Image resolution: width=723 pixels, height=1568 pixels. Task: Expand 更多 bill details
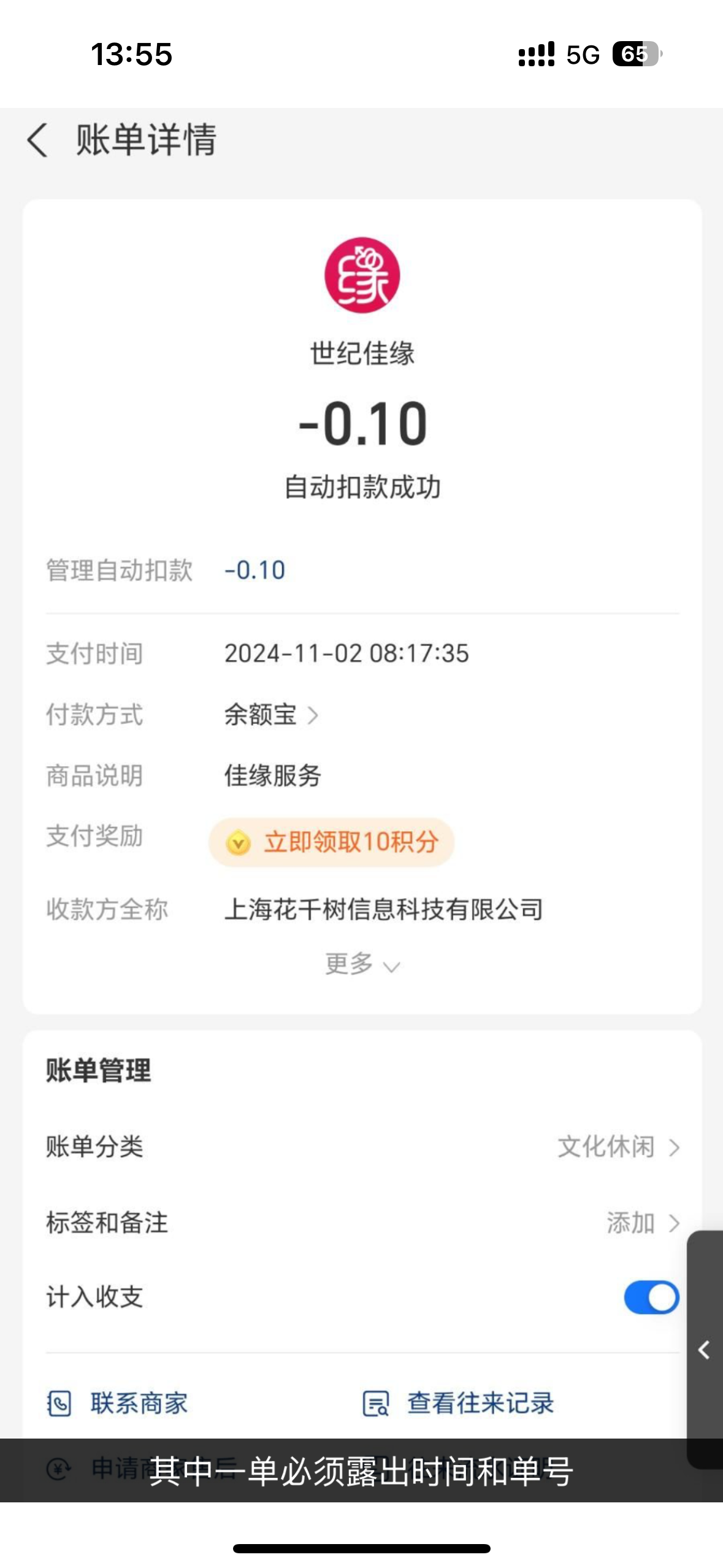tap(362, 965)
